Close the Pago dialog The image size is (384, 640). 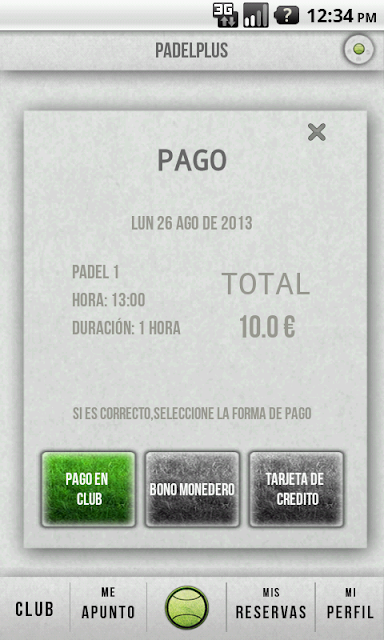316,132
